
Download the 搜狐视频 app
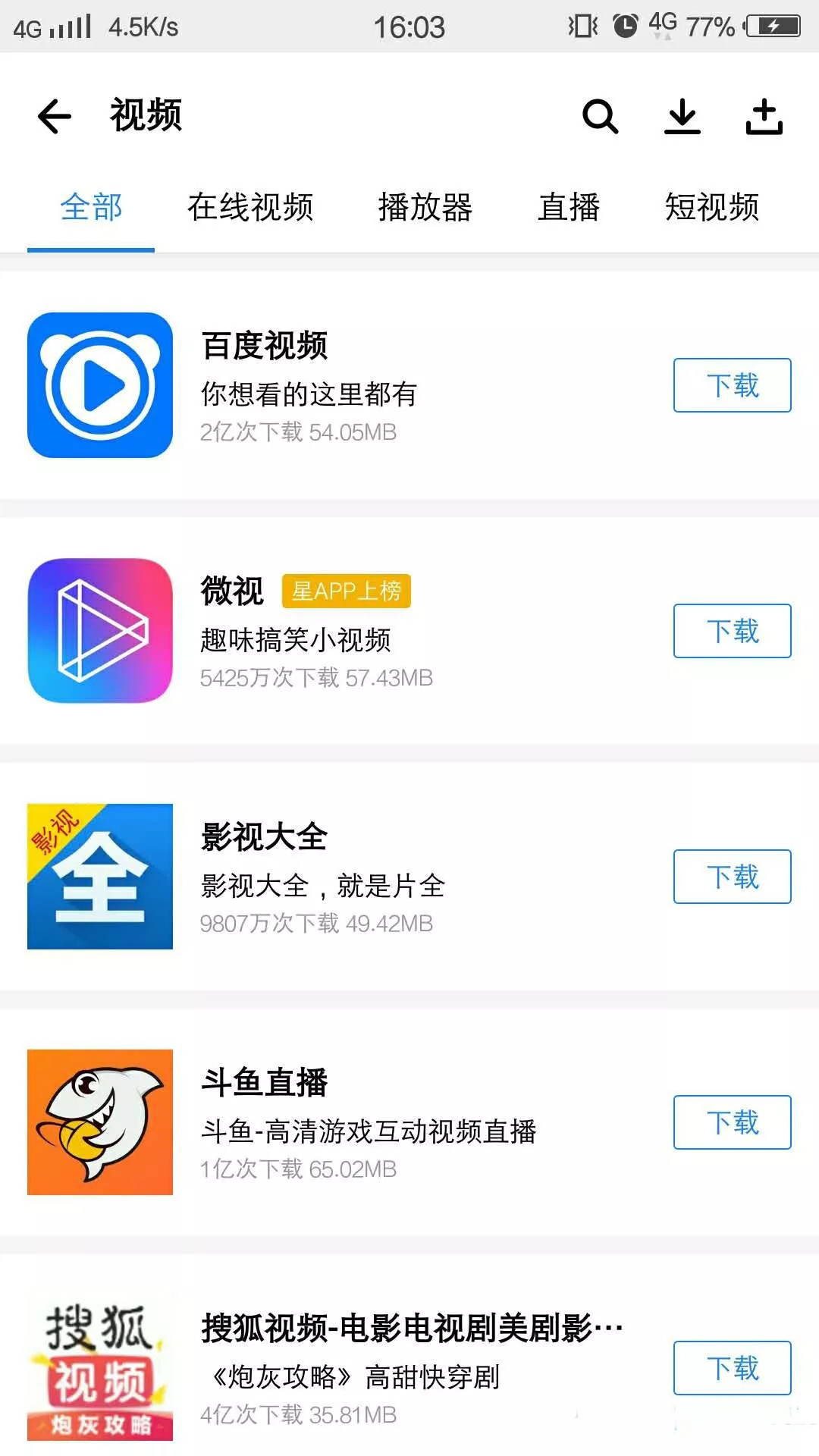tap(732, 1368)
